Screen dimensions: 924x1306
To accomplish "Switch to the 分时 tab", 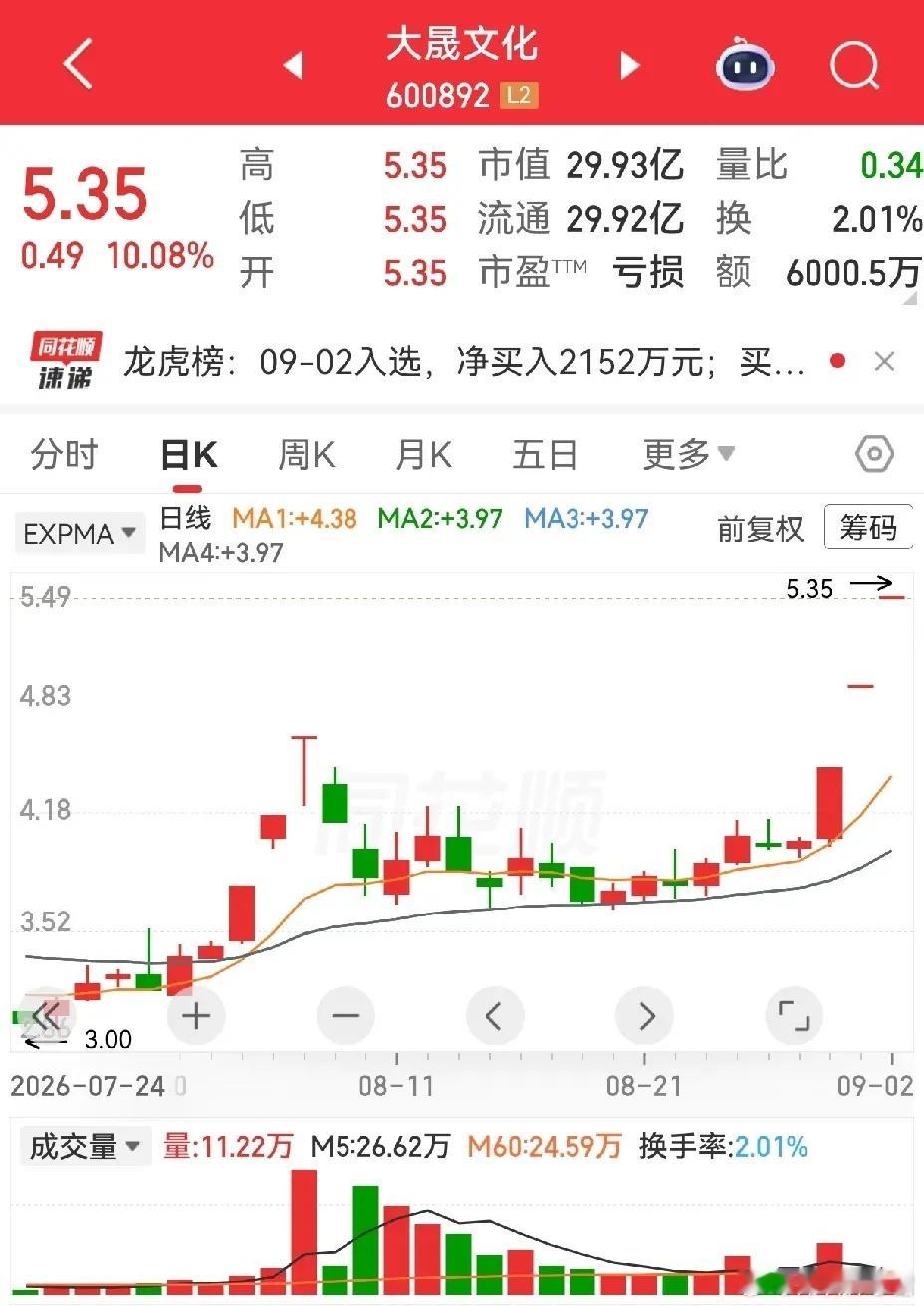I will (x=65, y=455).
